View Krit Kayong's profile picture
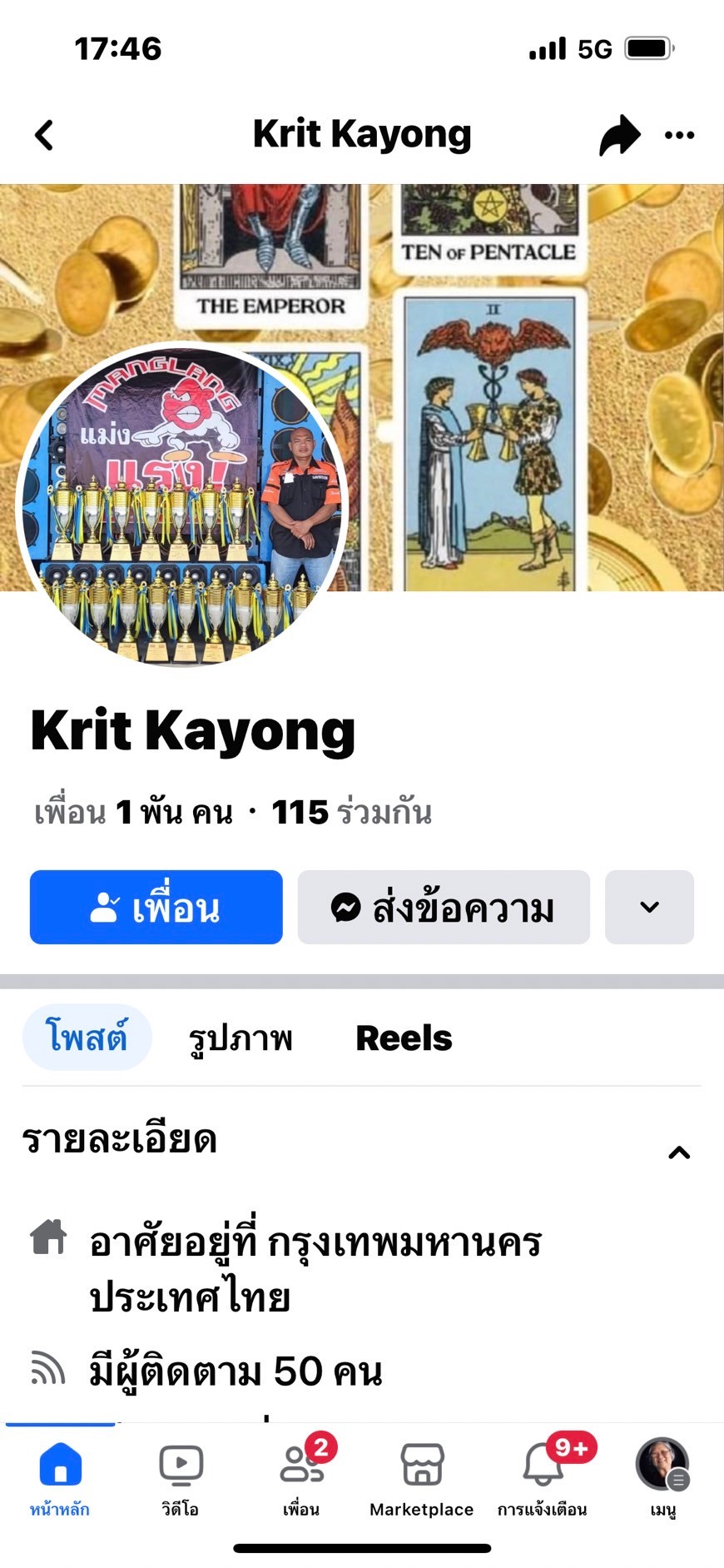The image size is (724, 1568). 181,505
